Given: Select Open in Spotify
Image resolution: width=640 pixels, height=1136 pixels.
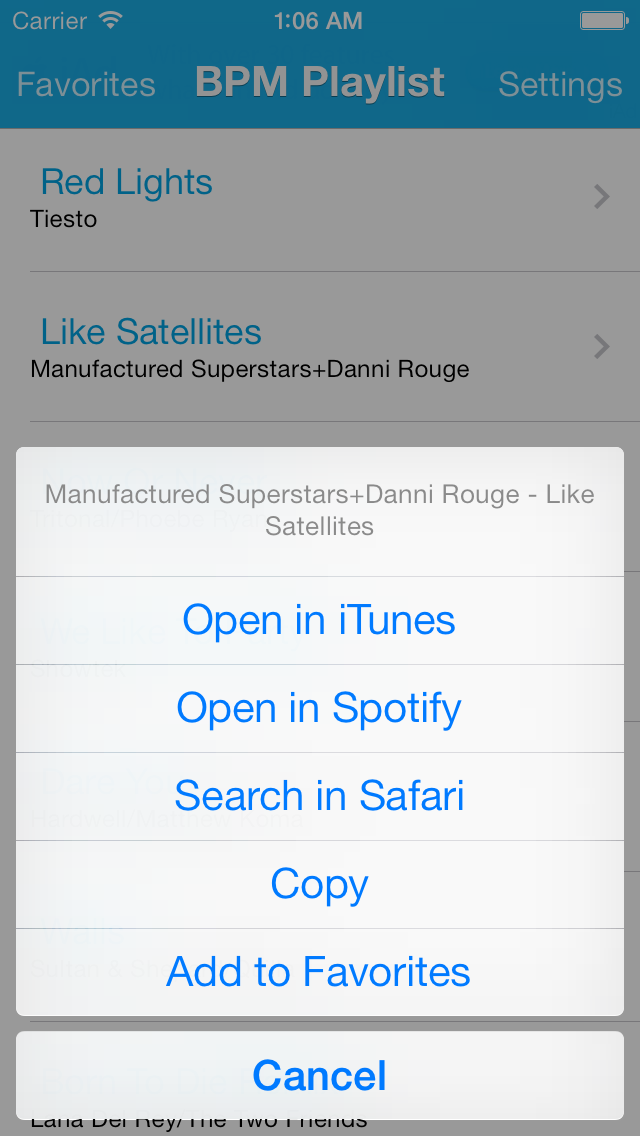Looking at the screenshot, I should click(x=320, y=709).
